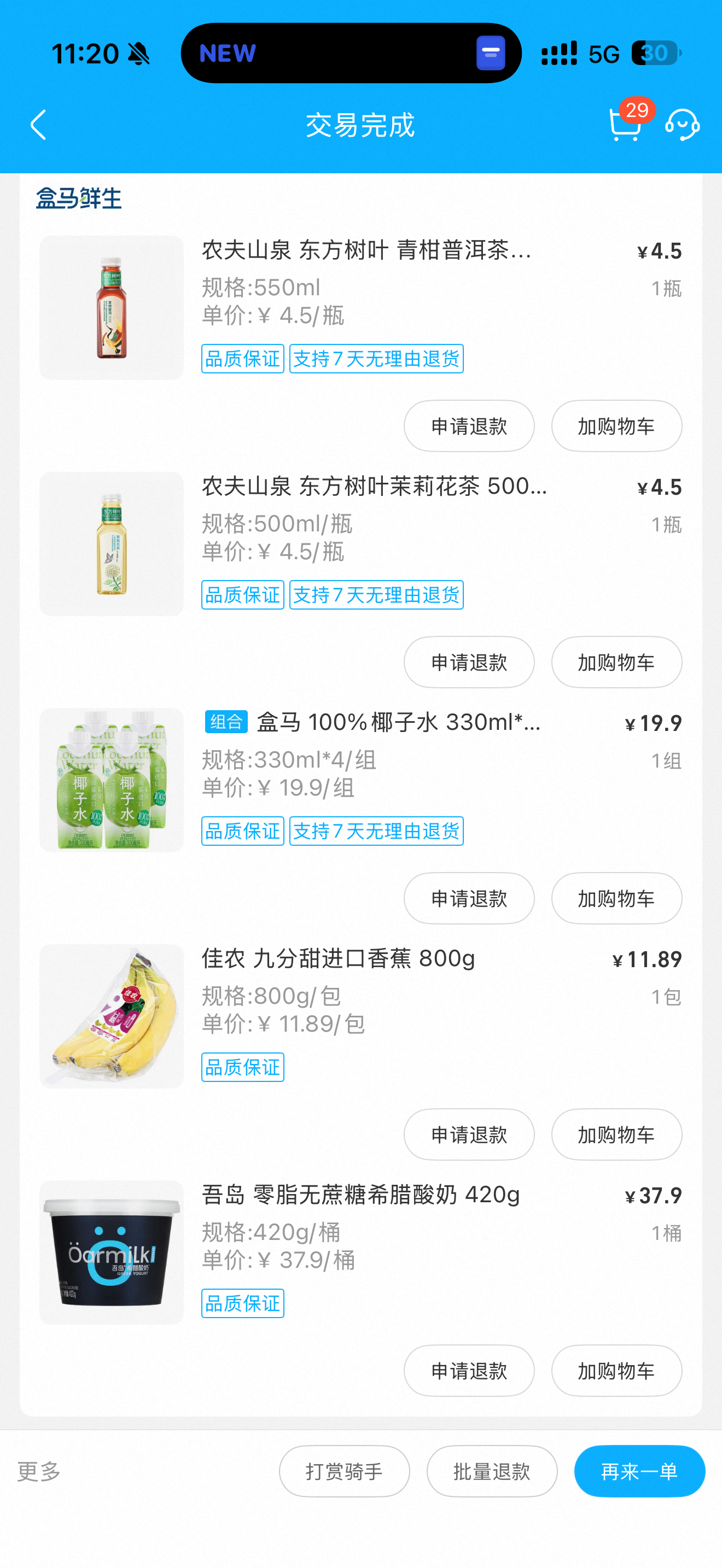Viewport: 722px width, 1568px height.
Task: Open the shopping cart
Action: 625,124
